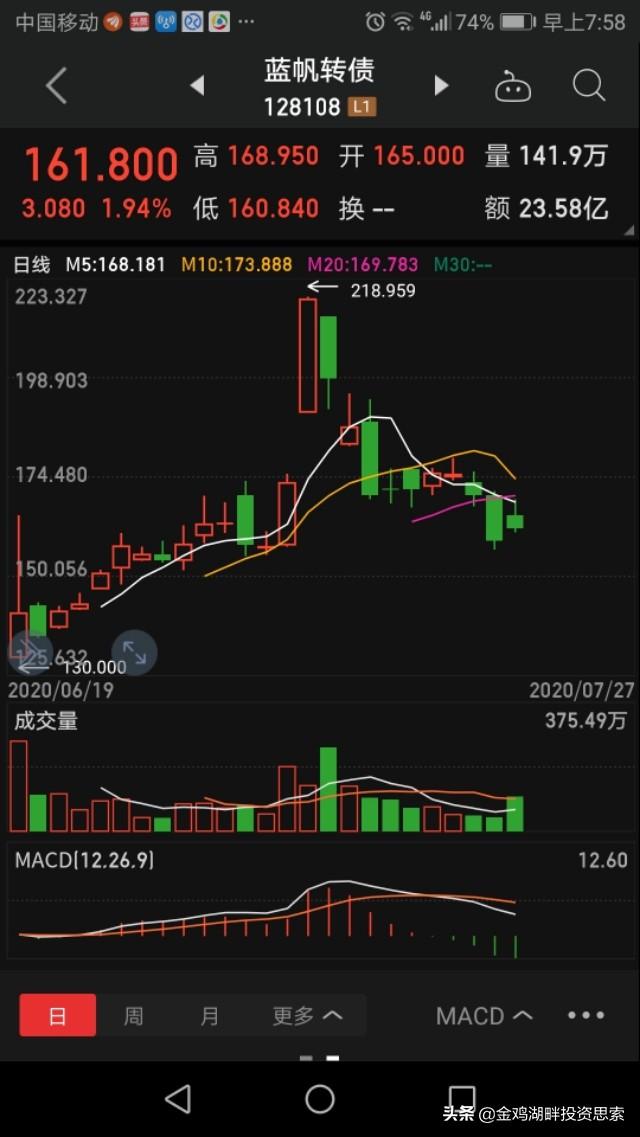640x1137 pixels.
Task: Open the MACD indicator selector
Action: (484, 1015)
